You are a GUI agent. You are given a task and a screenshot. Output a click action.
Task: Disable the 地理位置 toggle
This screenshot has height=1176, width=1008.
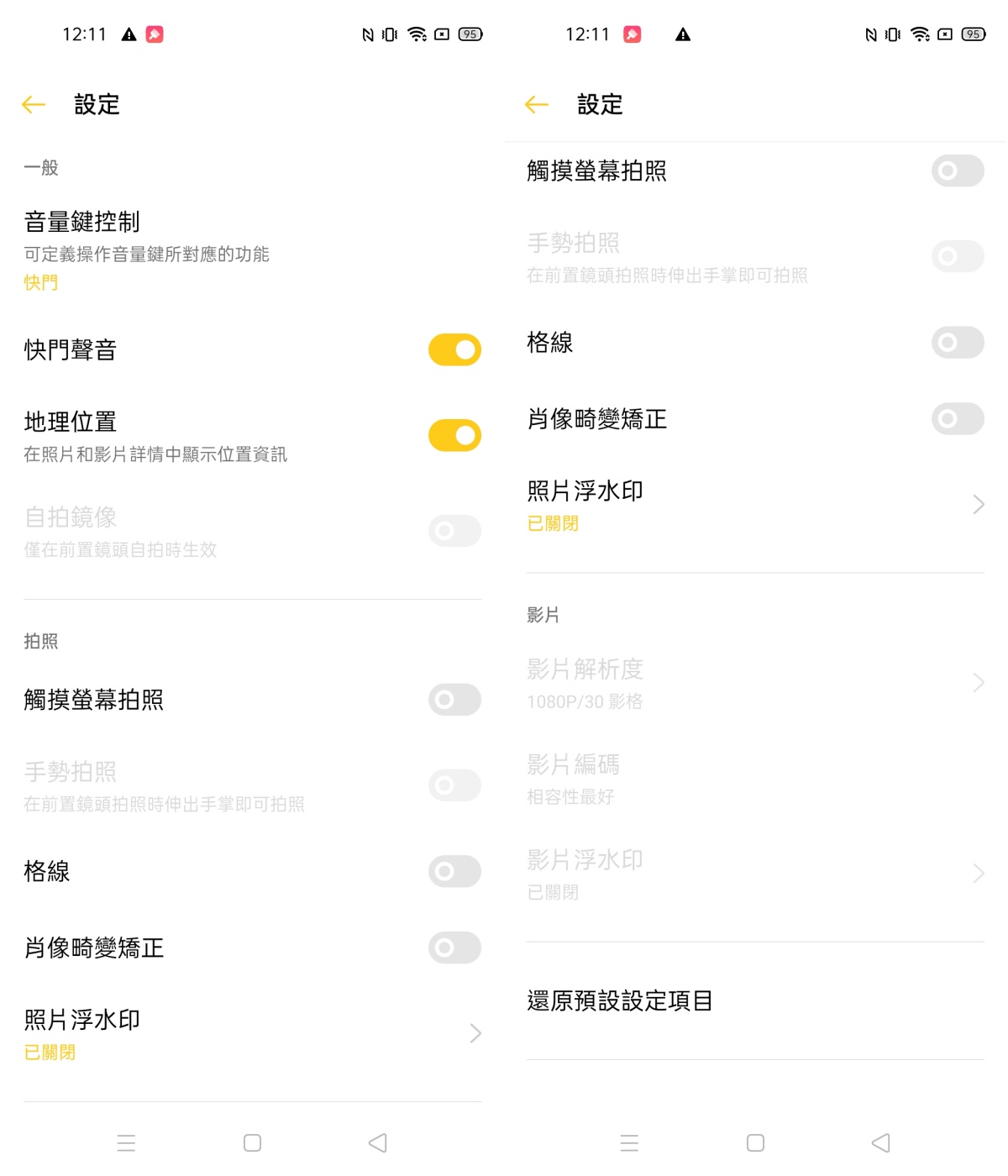[454, 436]
